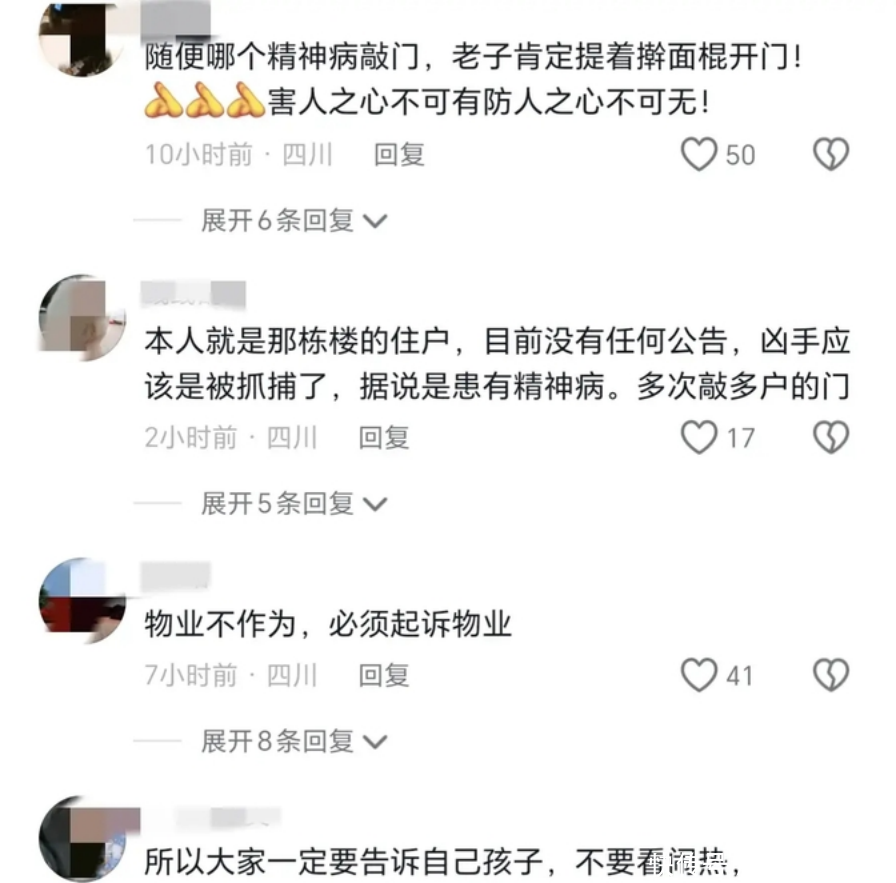The width and height of the screenshot is (896, 883).
Task: Dislike the comment with 41 likes
Action: 830,675
